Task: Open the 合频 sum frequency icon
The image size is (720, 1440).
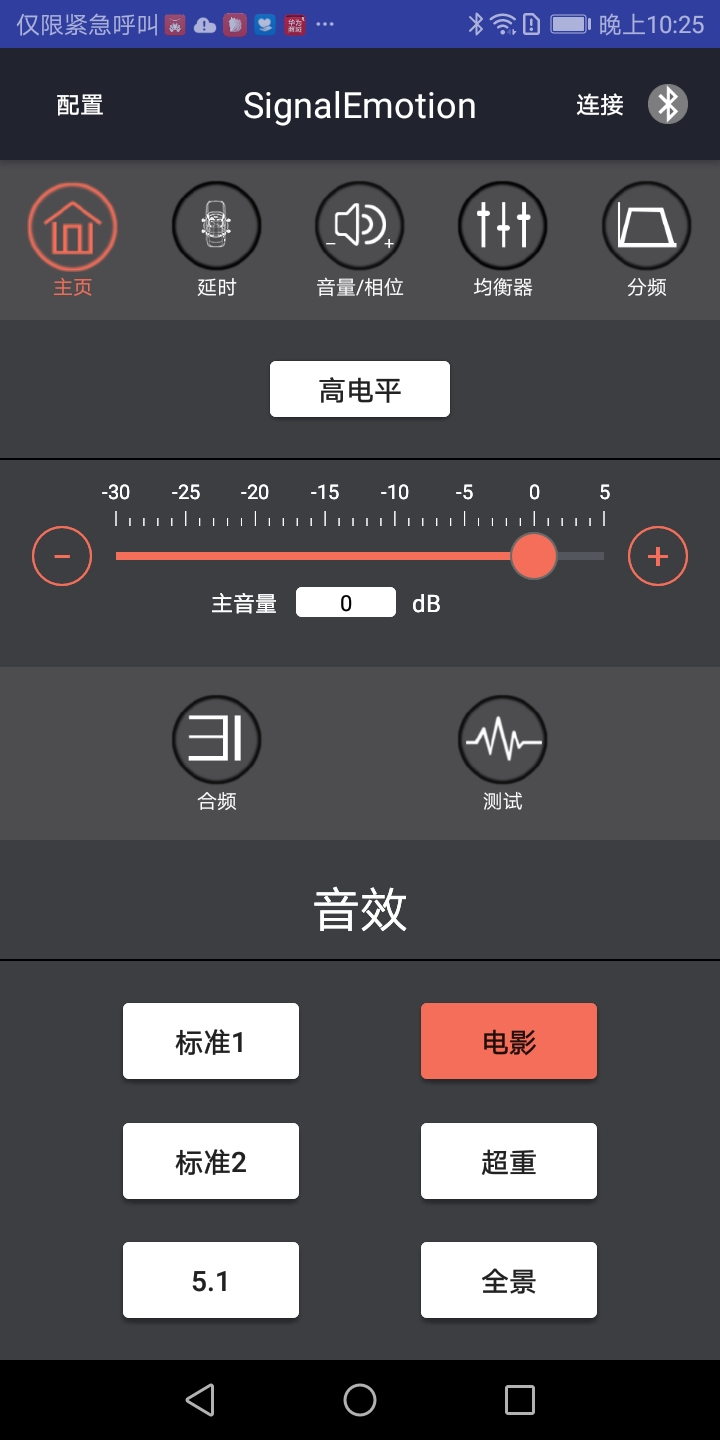Action: point(216,739)
